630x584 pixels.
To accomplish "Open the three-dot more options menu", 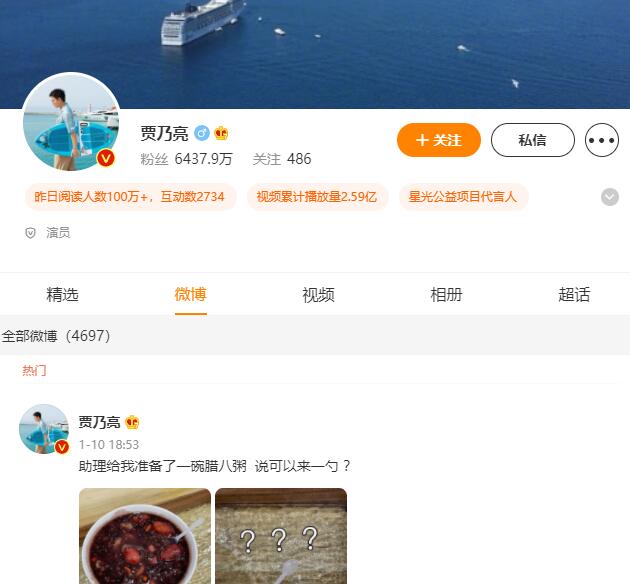I will [x=602, y=140].
